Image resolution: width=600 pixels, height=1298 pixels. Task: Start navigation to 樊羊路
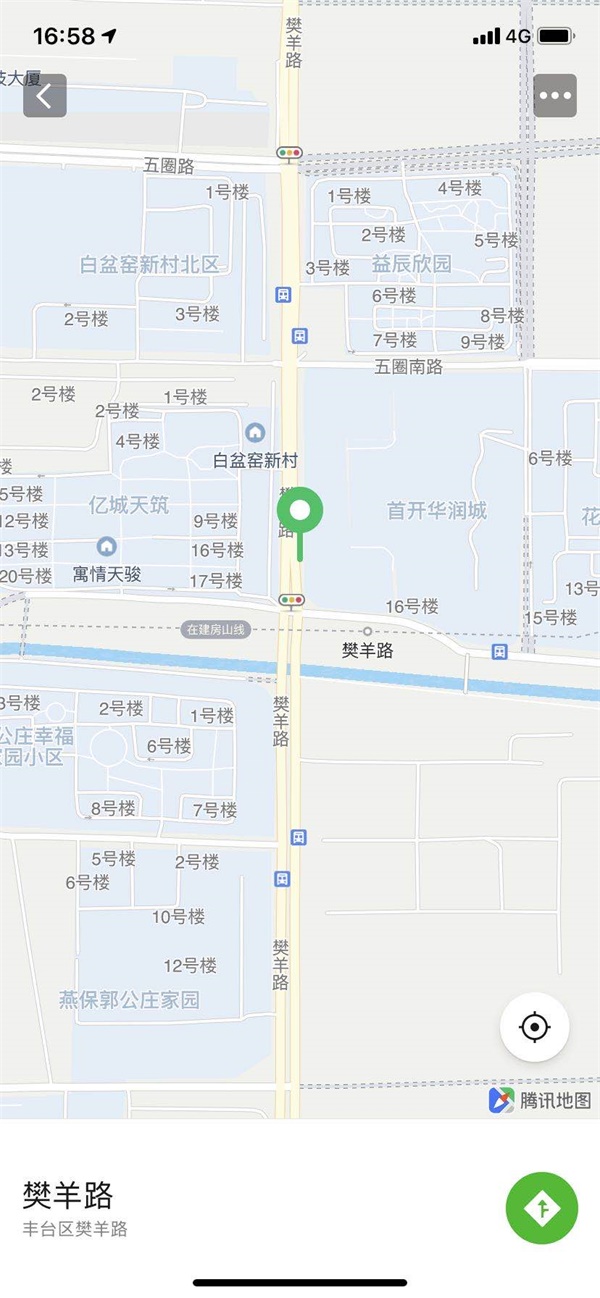(x=542, y=1208)
